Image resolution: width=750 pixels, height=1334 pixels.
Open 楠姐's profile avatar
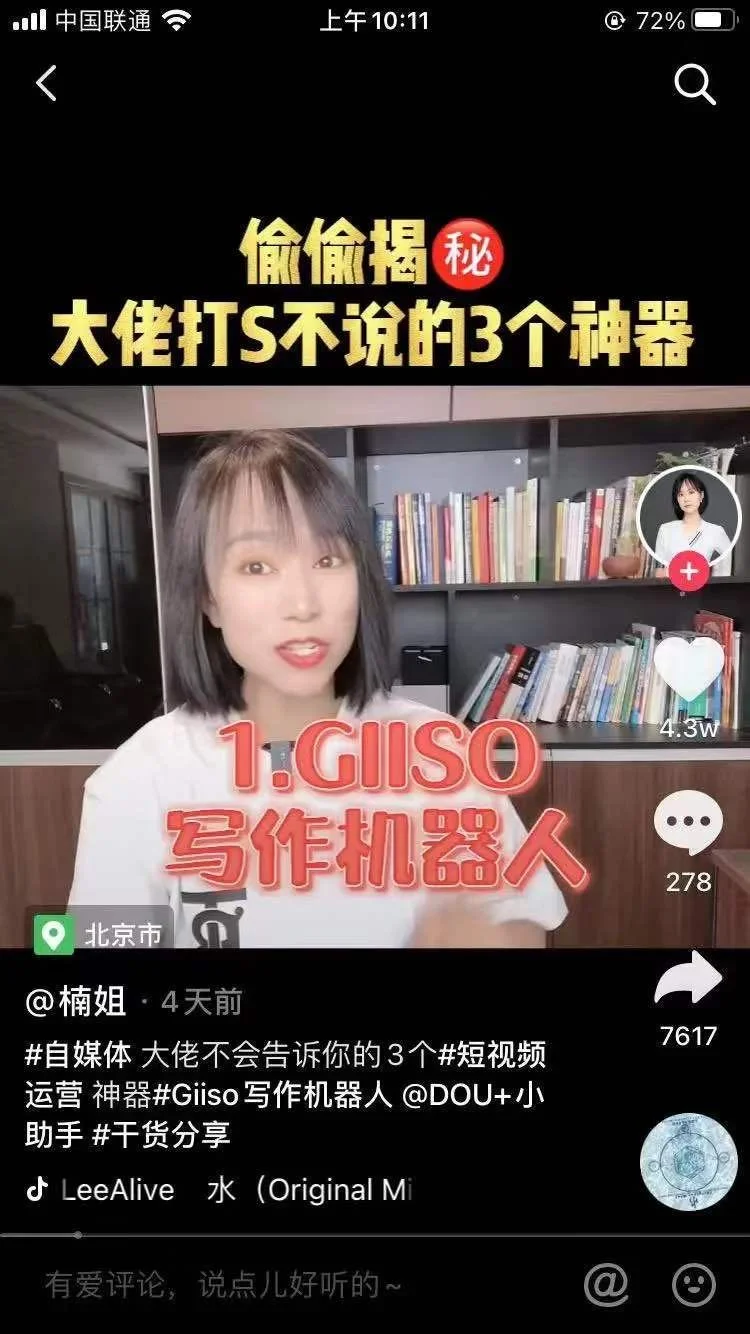pos(688,516)
